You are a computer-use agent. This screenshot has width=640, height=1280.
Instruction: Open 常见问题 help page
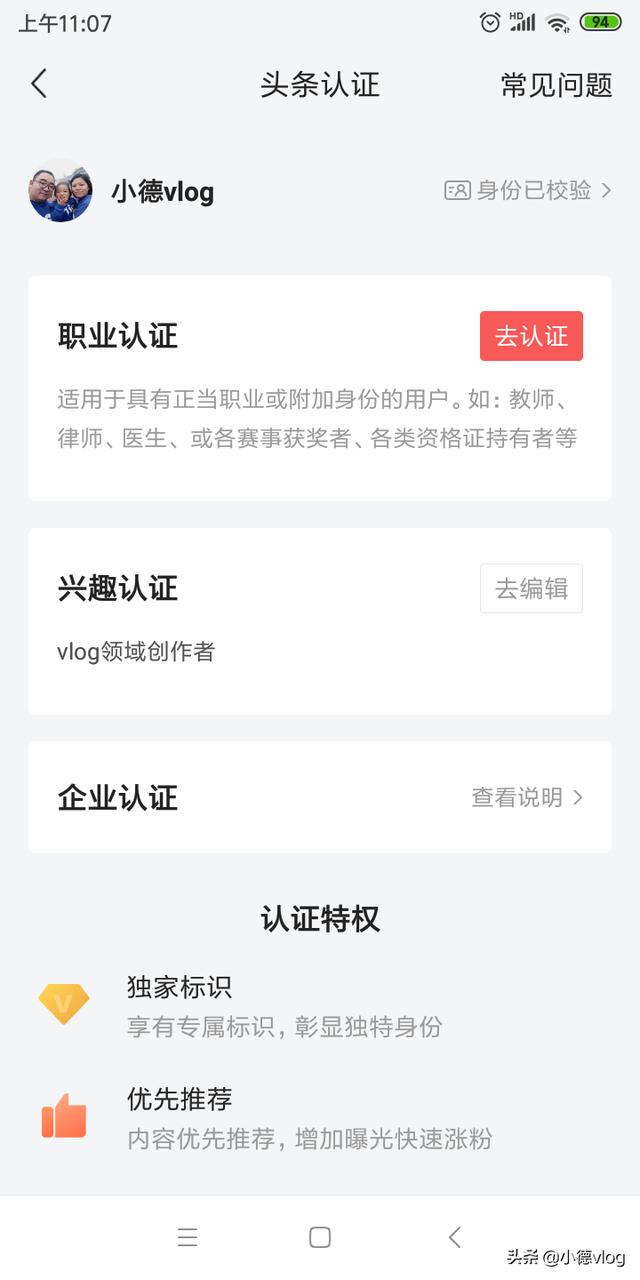556,85
